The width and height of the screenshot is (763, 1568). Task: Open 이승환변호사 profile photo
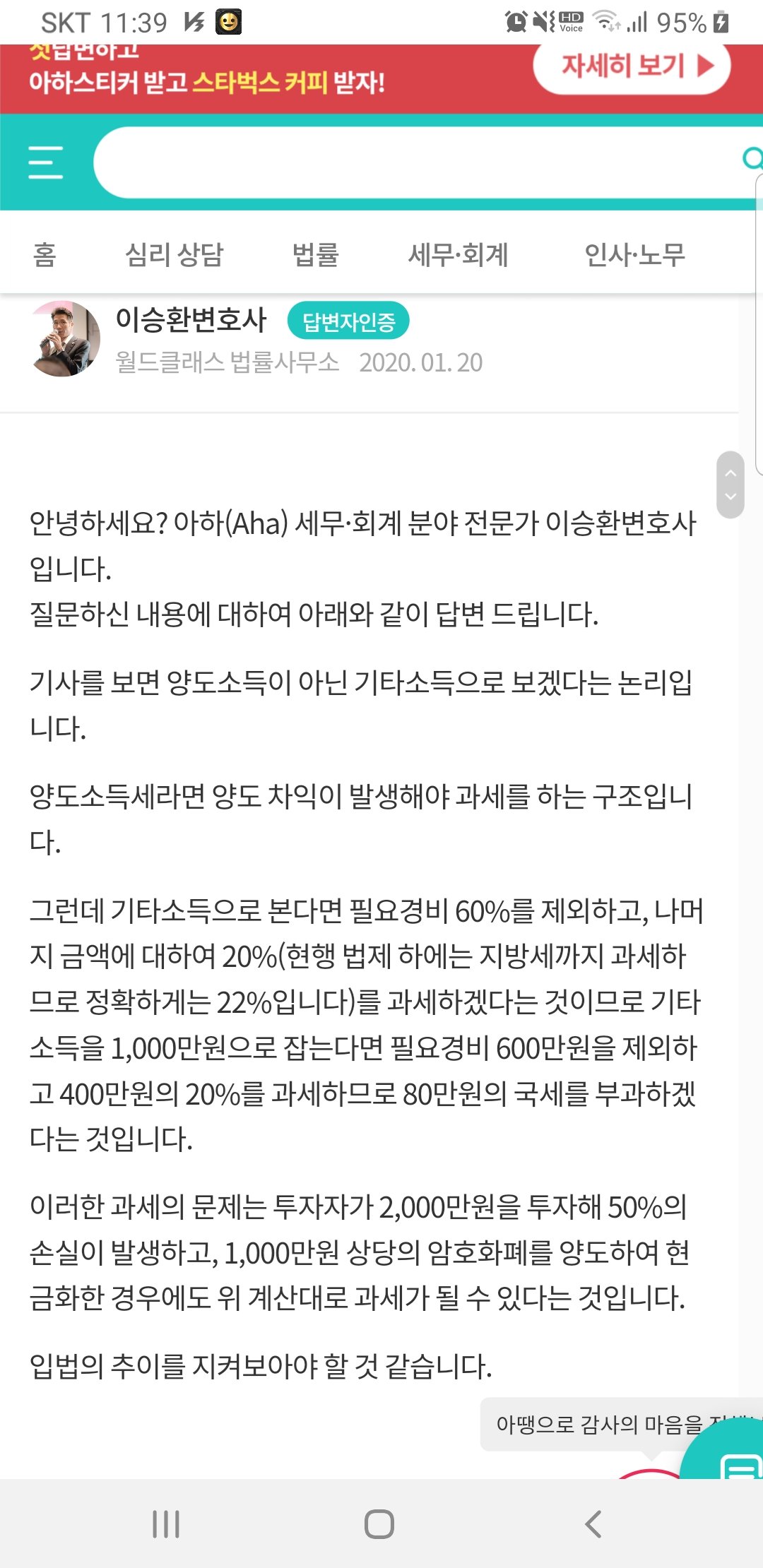65,339
